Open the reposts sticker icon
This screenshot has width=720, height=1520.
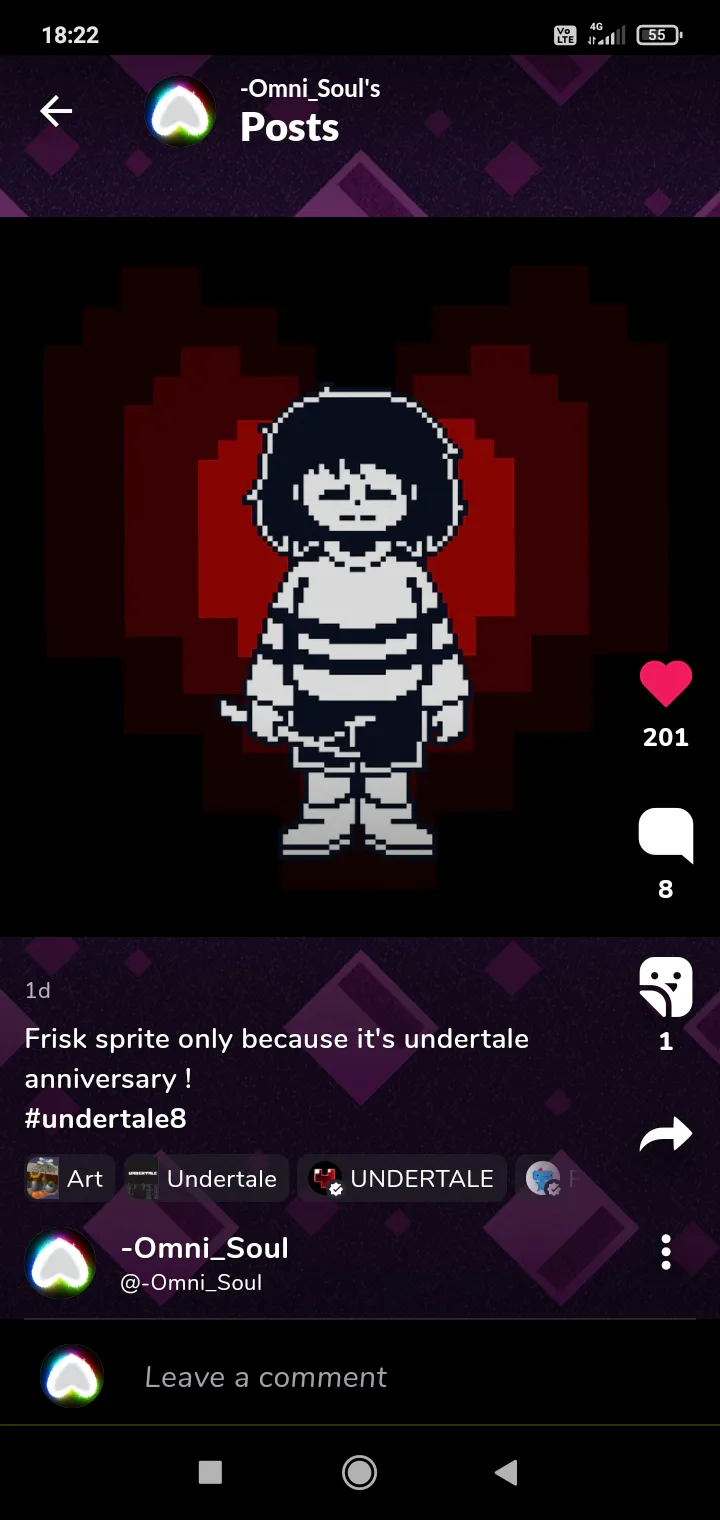coord(665,988)
